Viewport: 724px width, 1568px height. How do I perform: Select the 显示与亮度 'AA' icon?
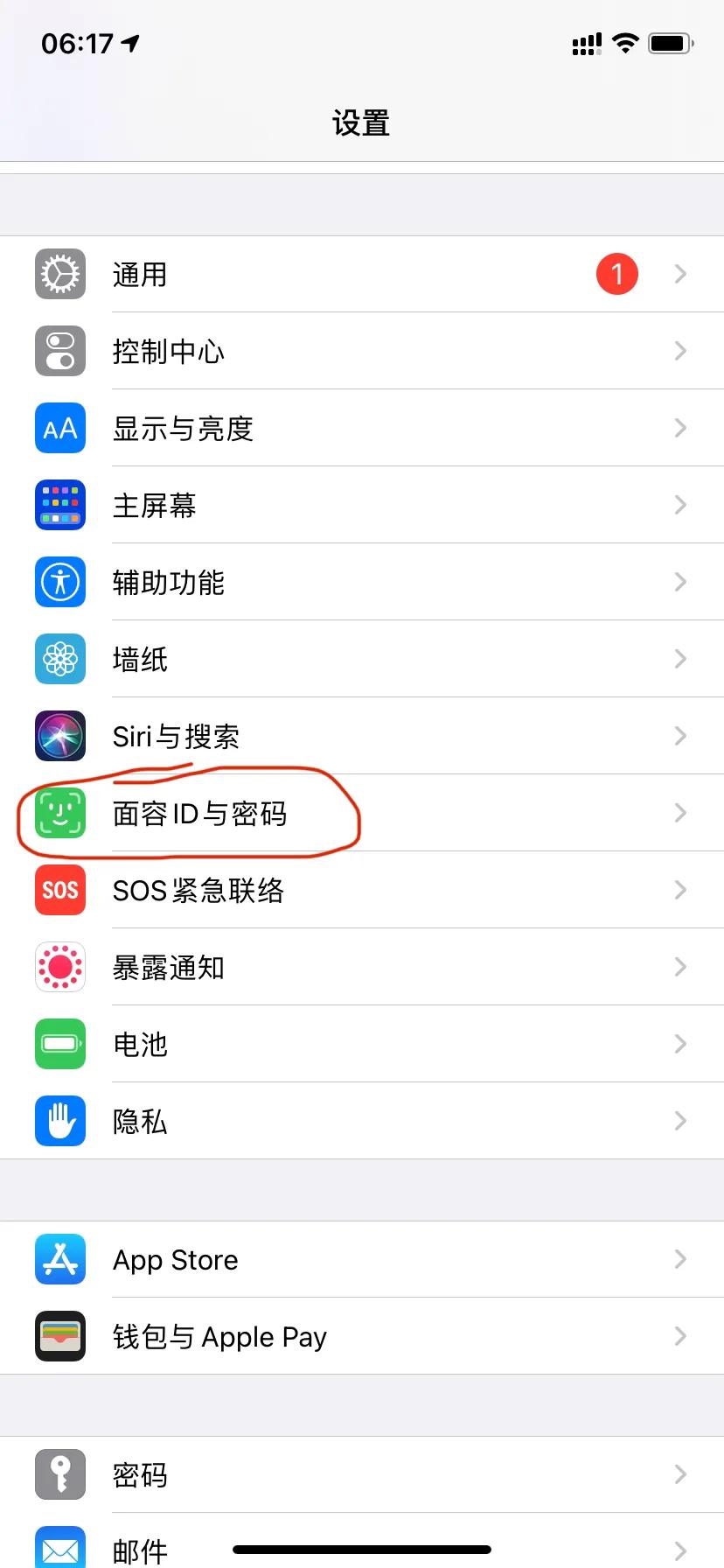coord(59,428)
